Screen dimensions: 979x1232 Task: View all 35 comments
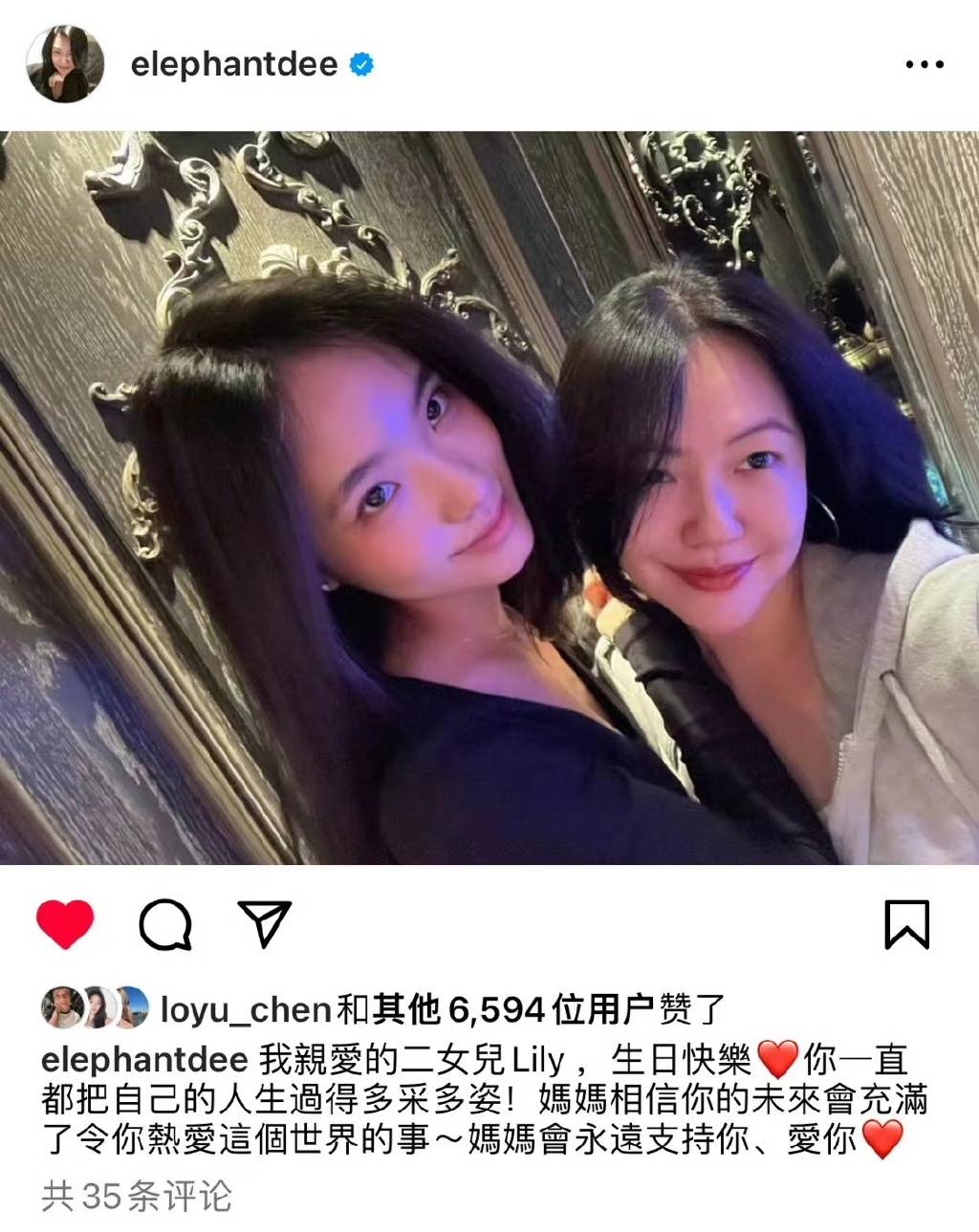pyautogui.click(x=137, y=1196)
